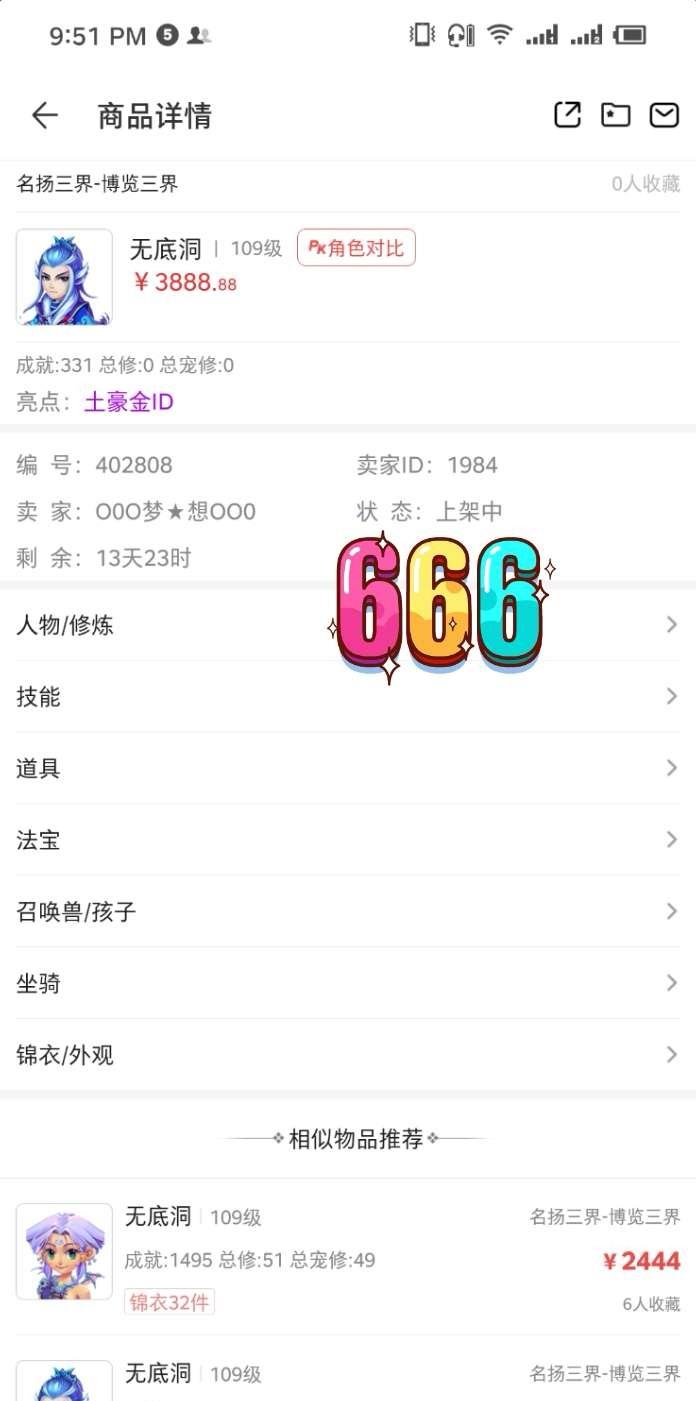Open the 法宝 row

click(x=347, y=840)
